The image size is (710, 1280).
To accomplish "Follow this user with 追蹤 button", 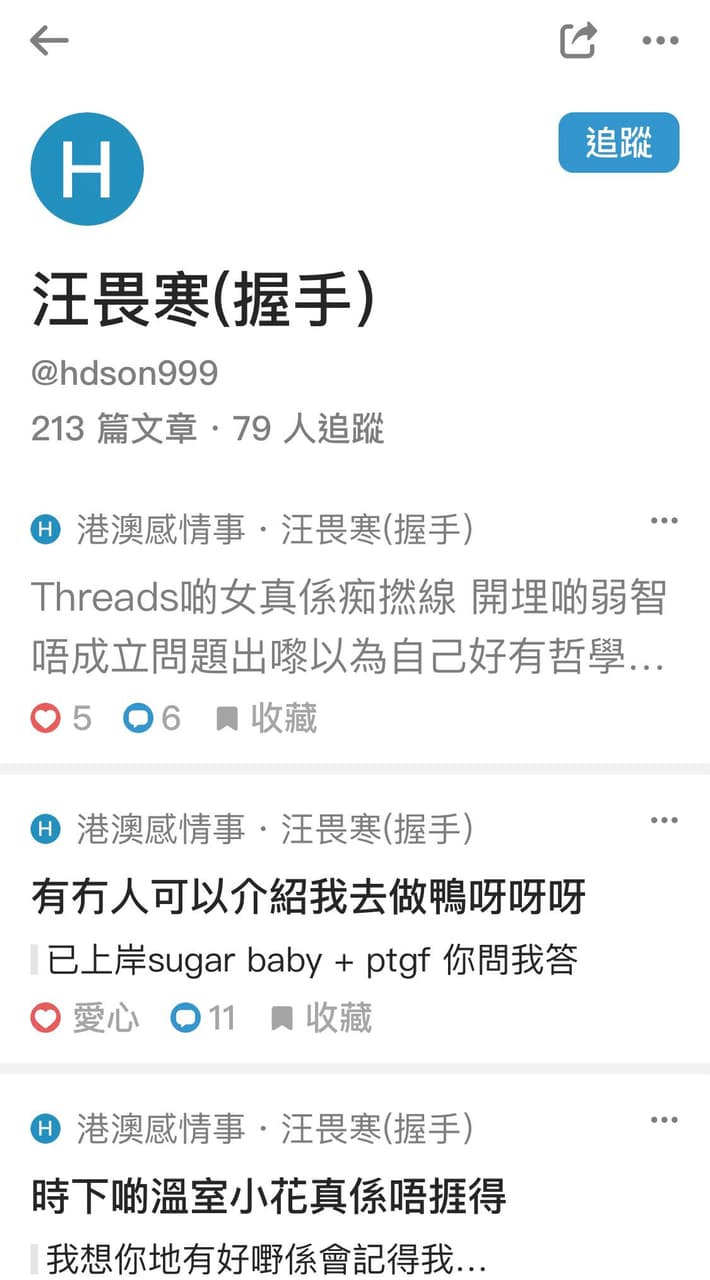I will tap(618, 143).
